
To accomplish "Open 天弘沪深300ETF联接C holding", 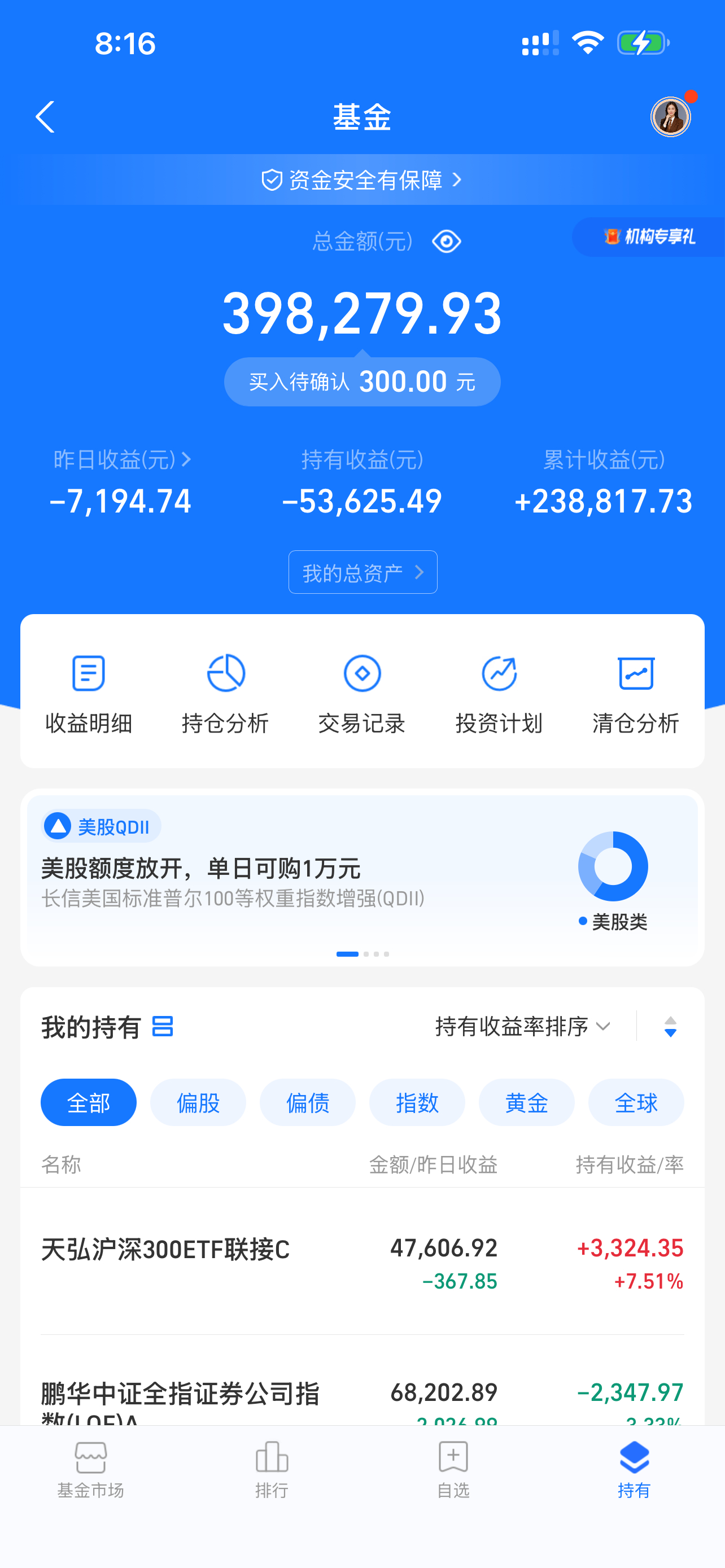I will click(x=362, y=1261).
